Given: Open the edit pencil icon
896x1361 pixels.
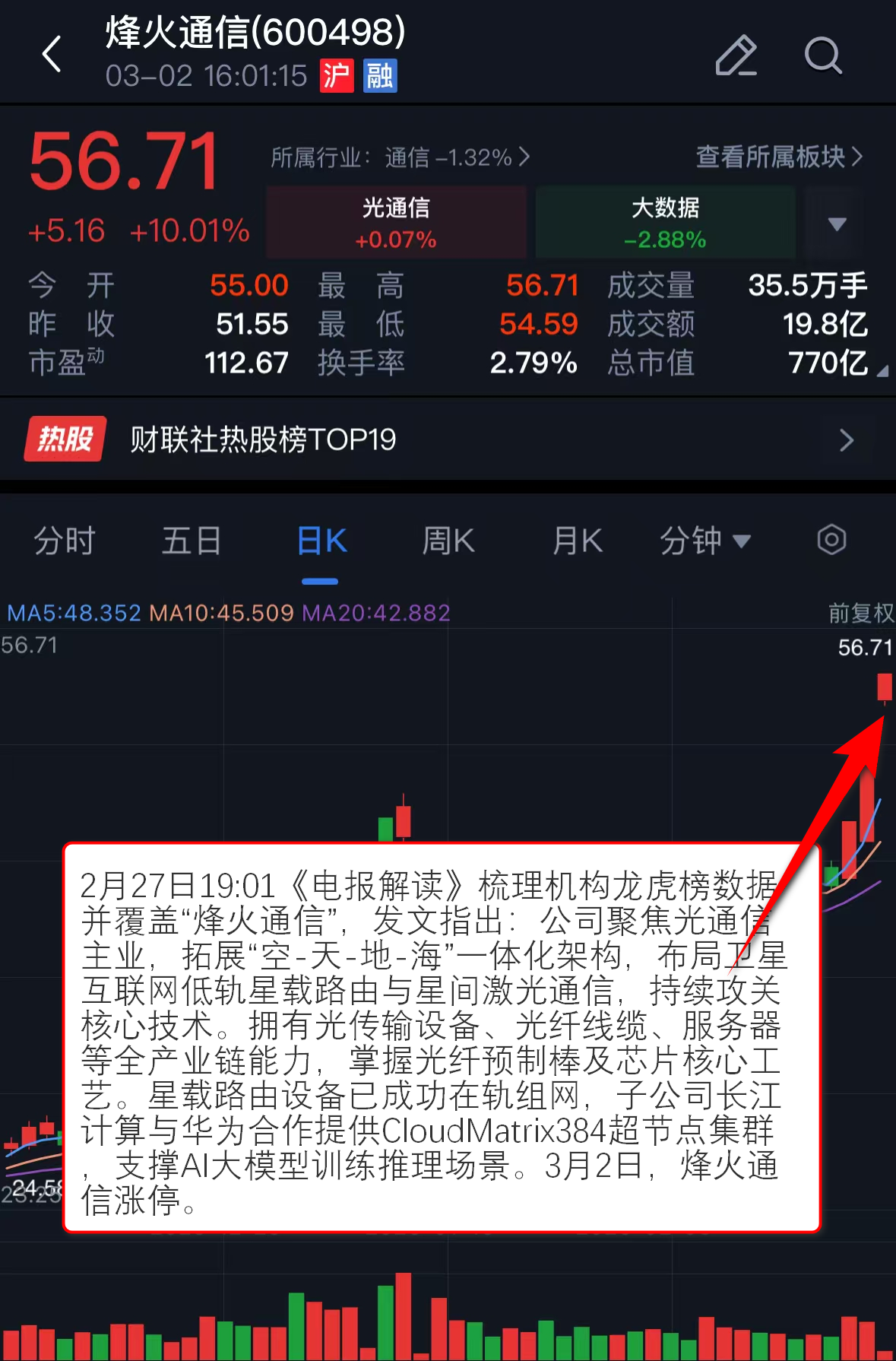Looking at the screenshot, I should pos(736,56).
